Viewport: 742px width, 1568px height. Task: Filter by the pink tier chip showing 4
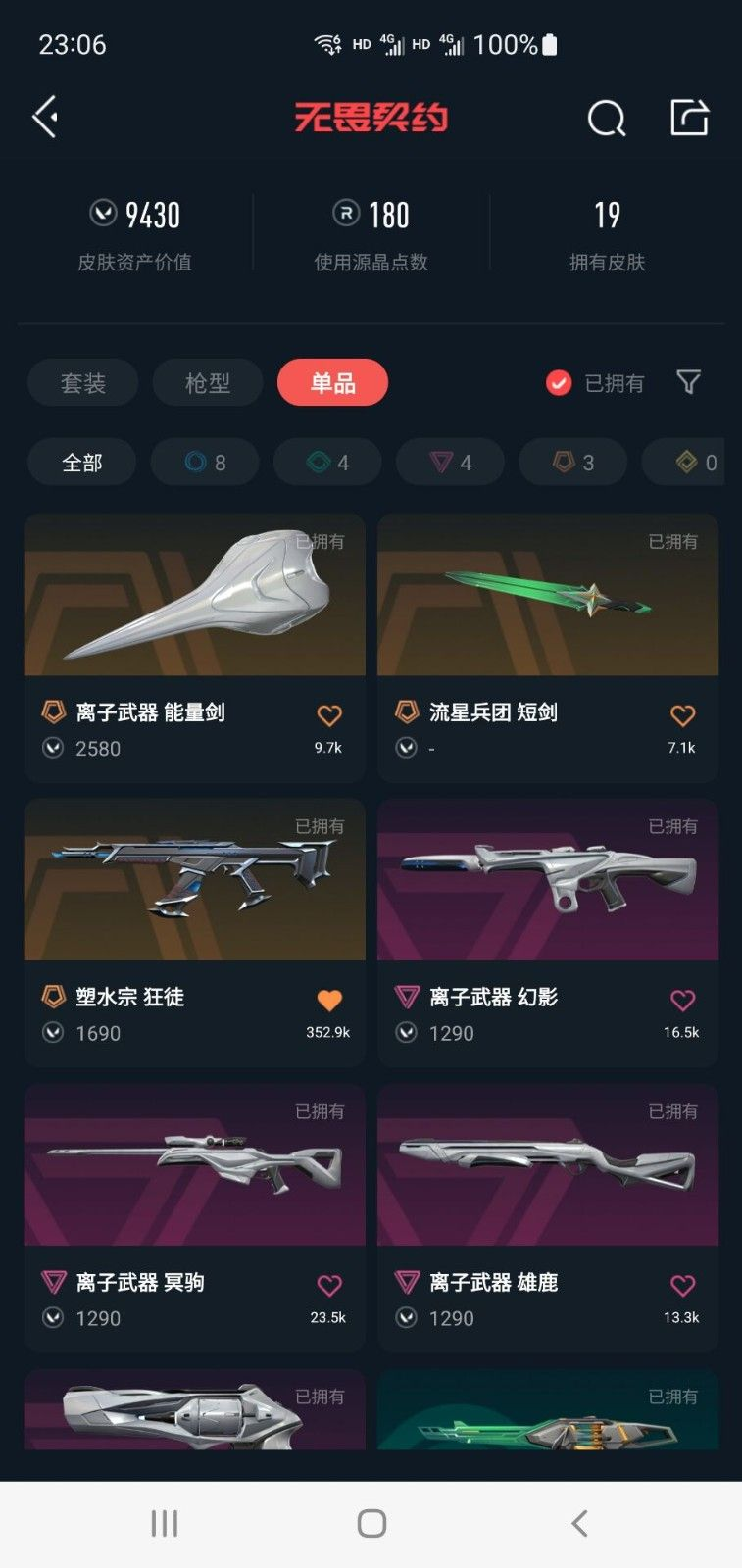tap(450, 463)
